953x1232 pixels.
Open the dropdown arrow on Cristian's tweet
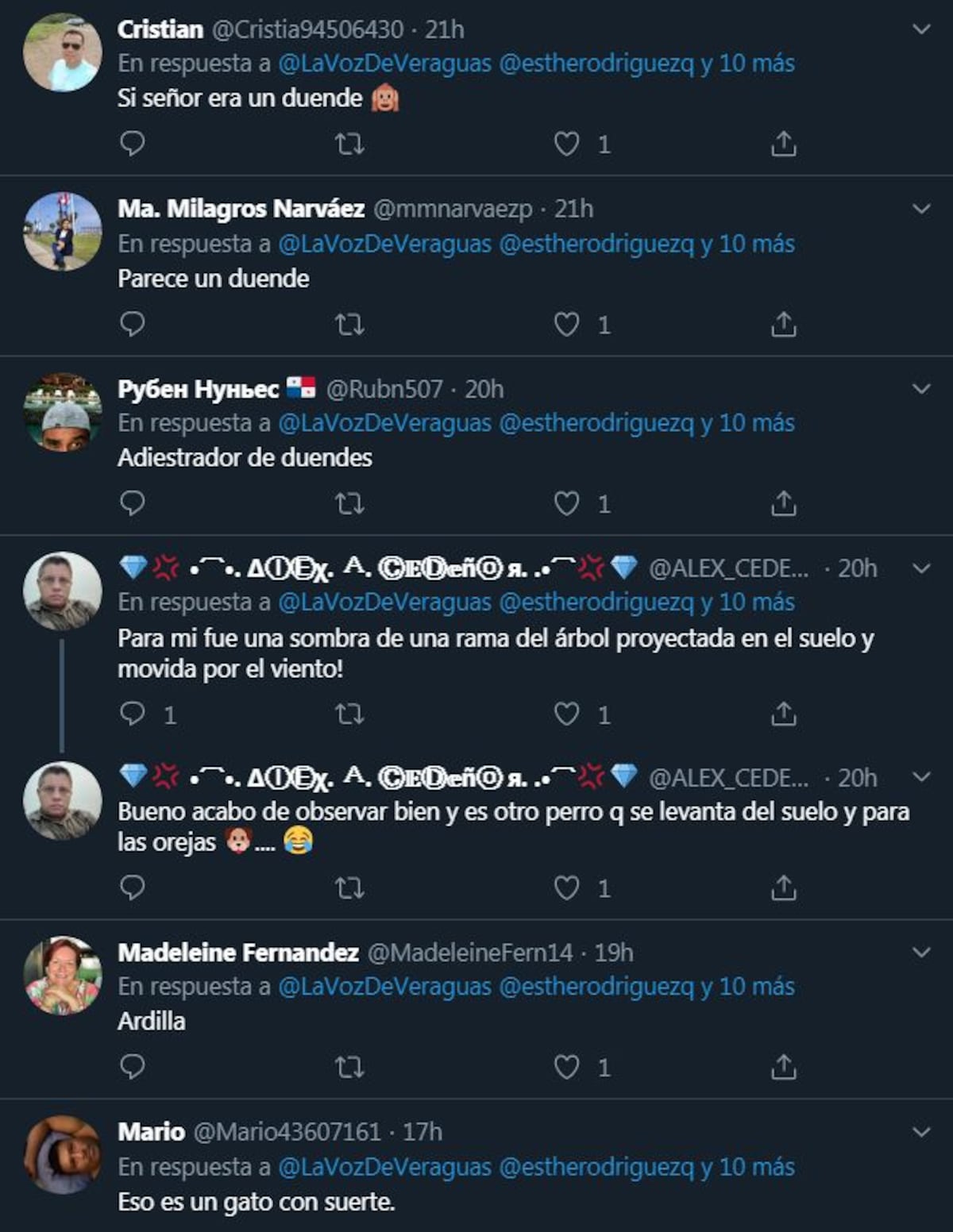pos(921,29)
